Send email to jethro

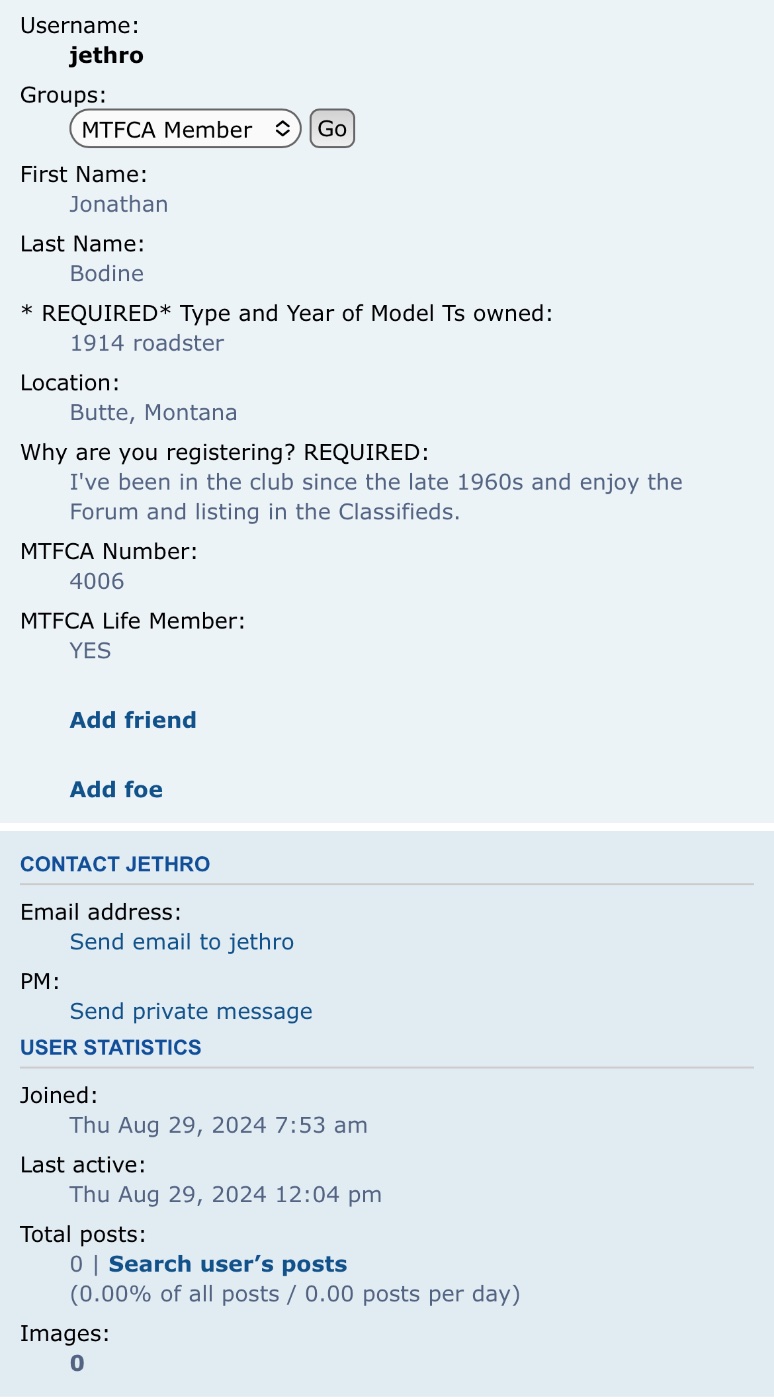(182, 942)
